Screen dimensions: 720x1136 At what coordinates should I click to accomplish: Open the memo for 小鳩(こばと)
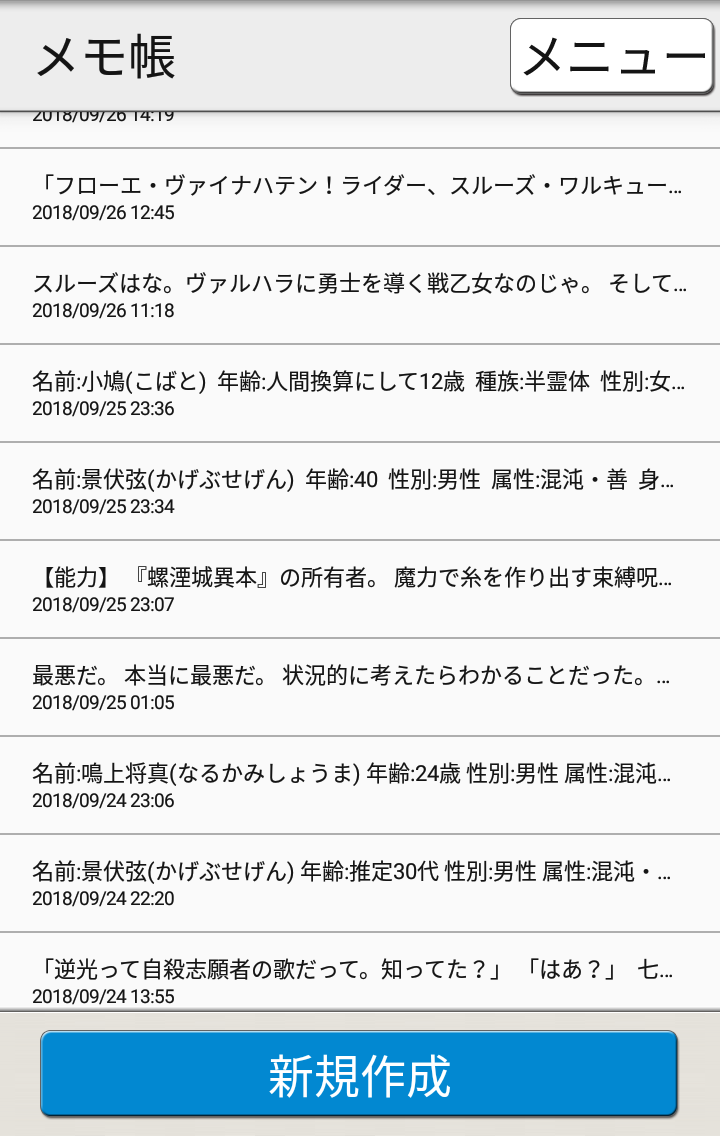point(359,393)
